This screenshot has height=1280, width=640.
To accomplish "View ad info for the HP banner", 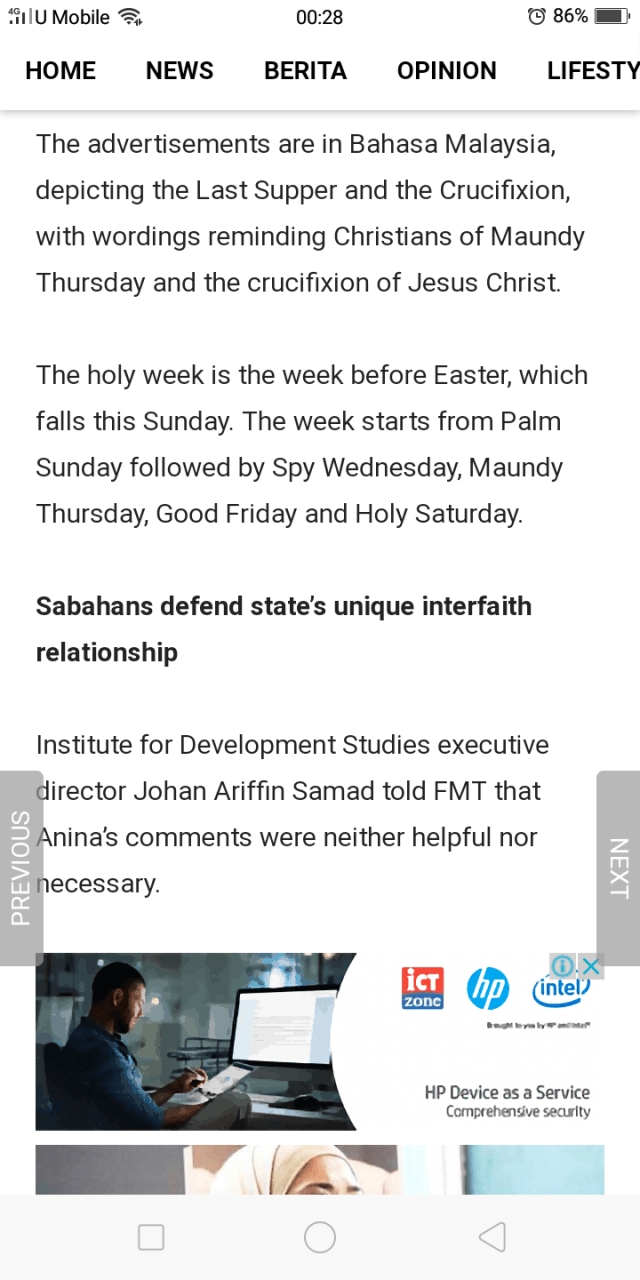I will click(x=563, y=966).
